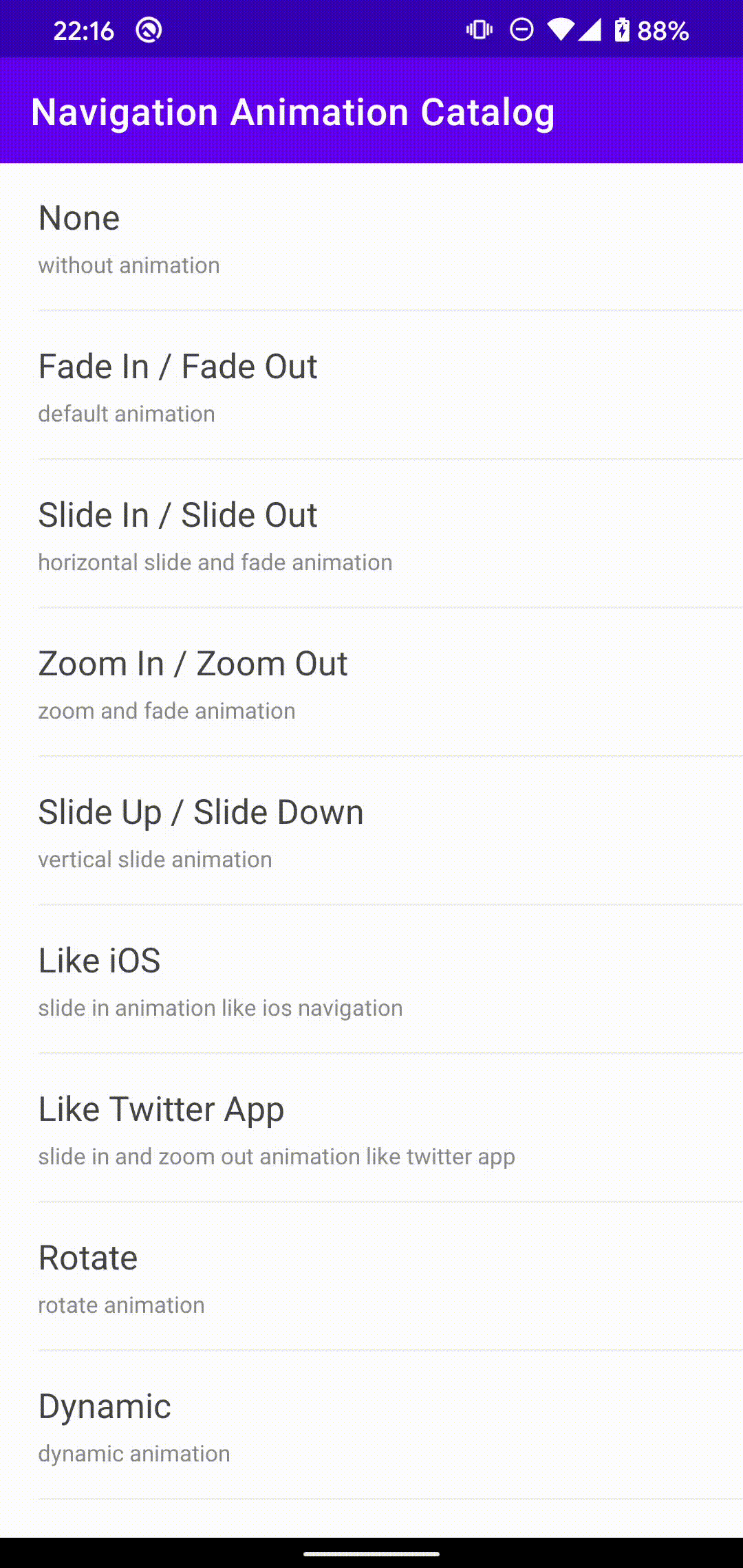Image resolution: width=743 pixels, height=1568 pixels.
Task: Choose Slide In / Slide Out animation
Action: pyautogui.click(x=371, y=534)
